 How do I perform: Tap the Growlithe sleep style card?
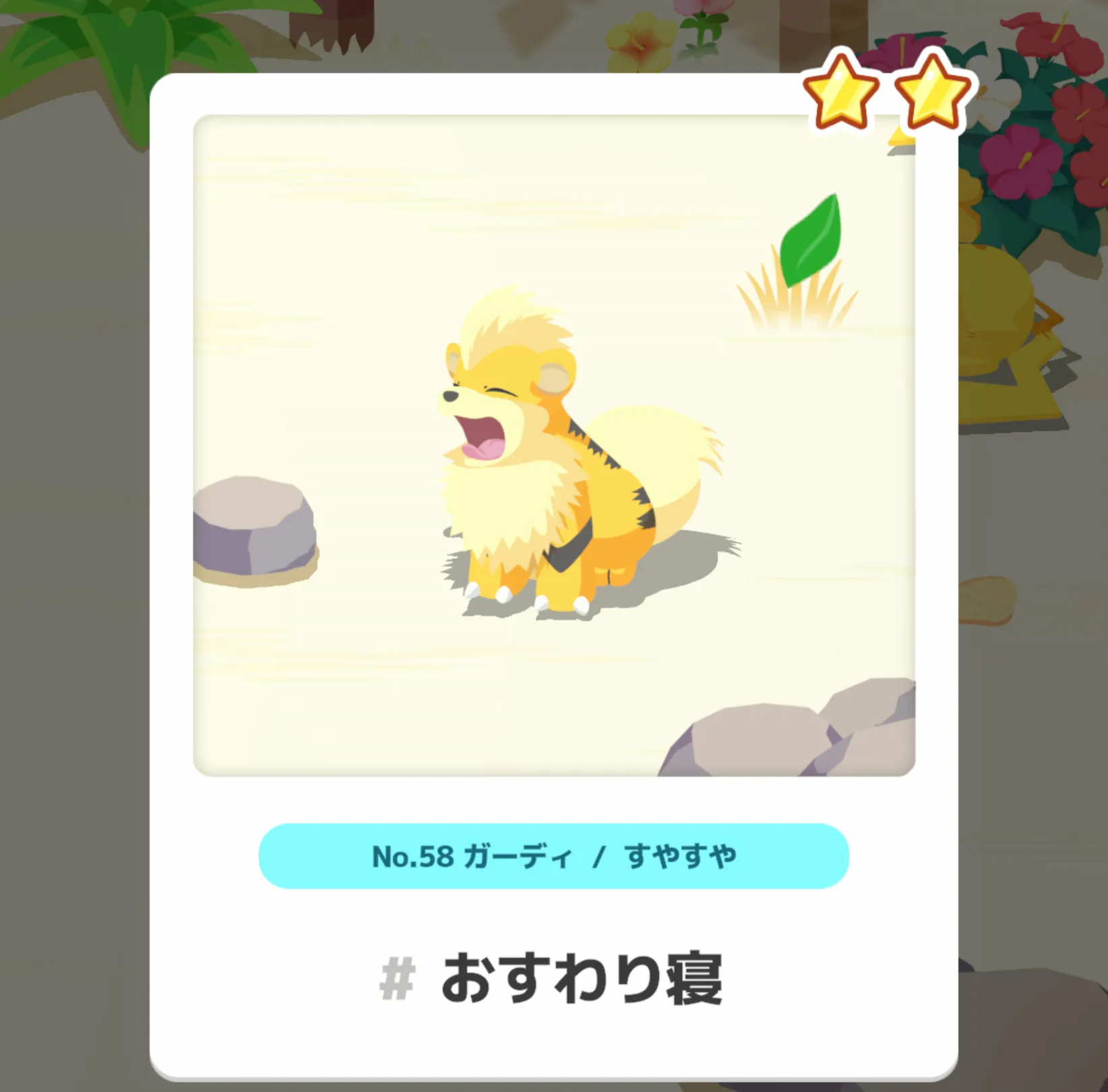(x=553, y=512)
